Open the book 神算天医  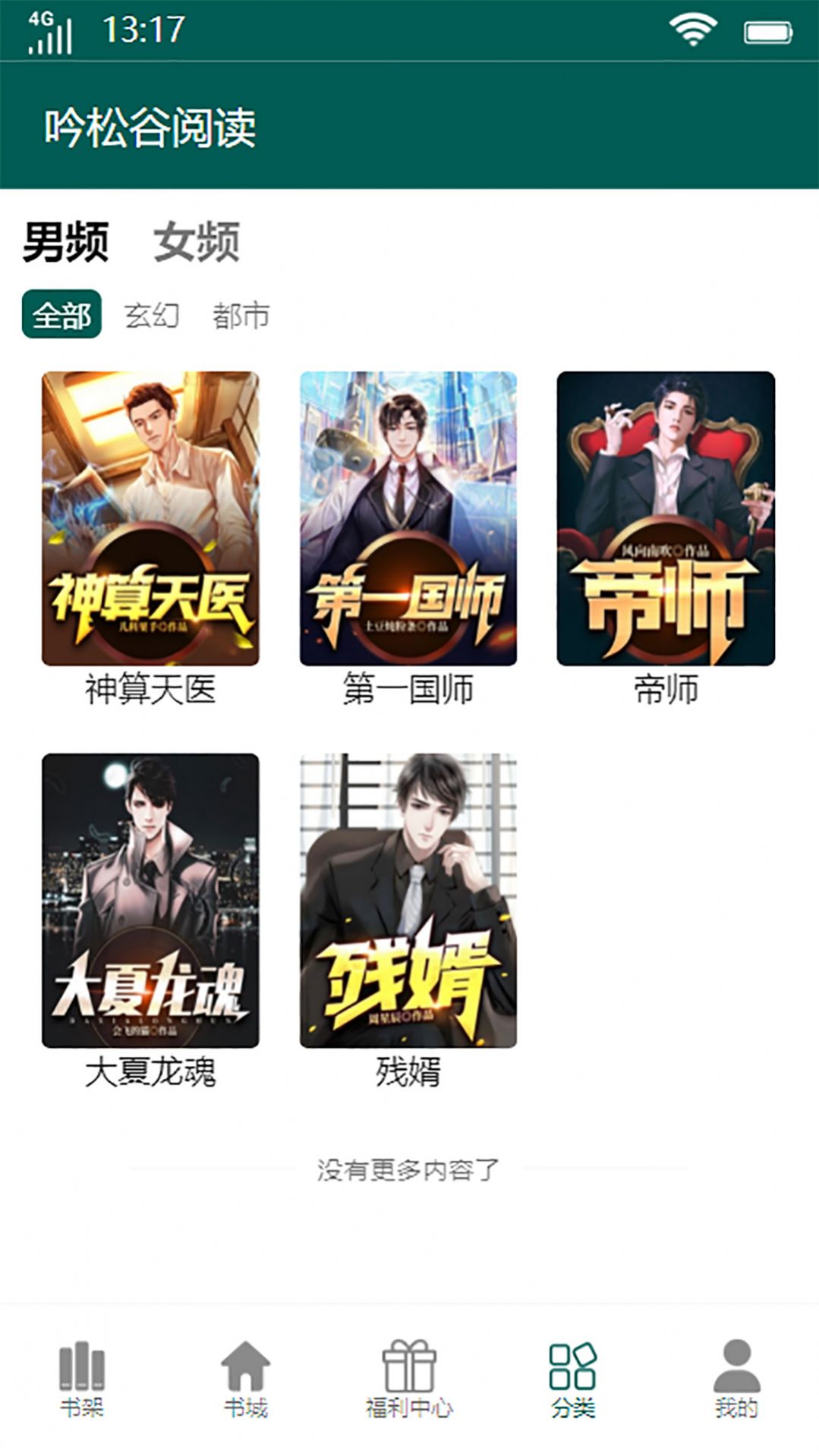coord(150,519)
